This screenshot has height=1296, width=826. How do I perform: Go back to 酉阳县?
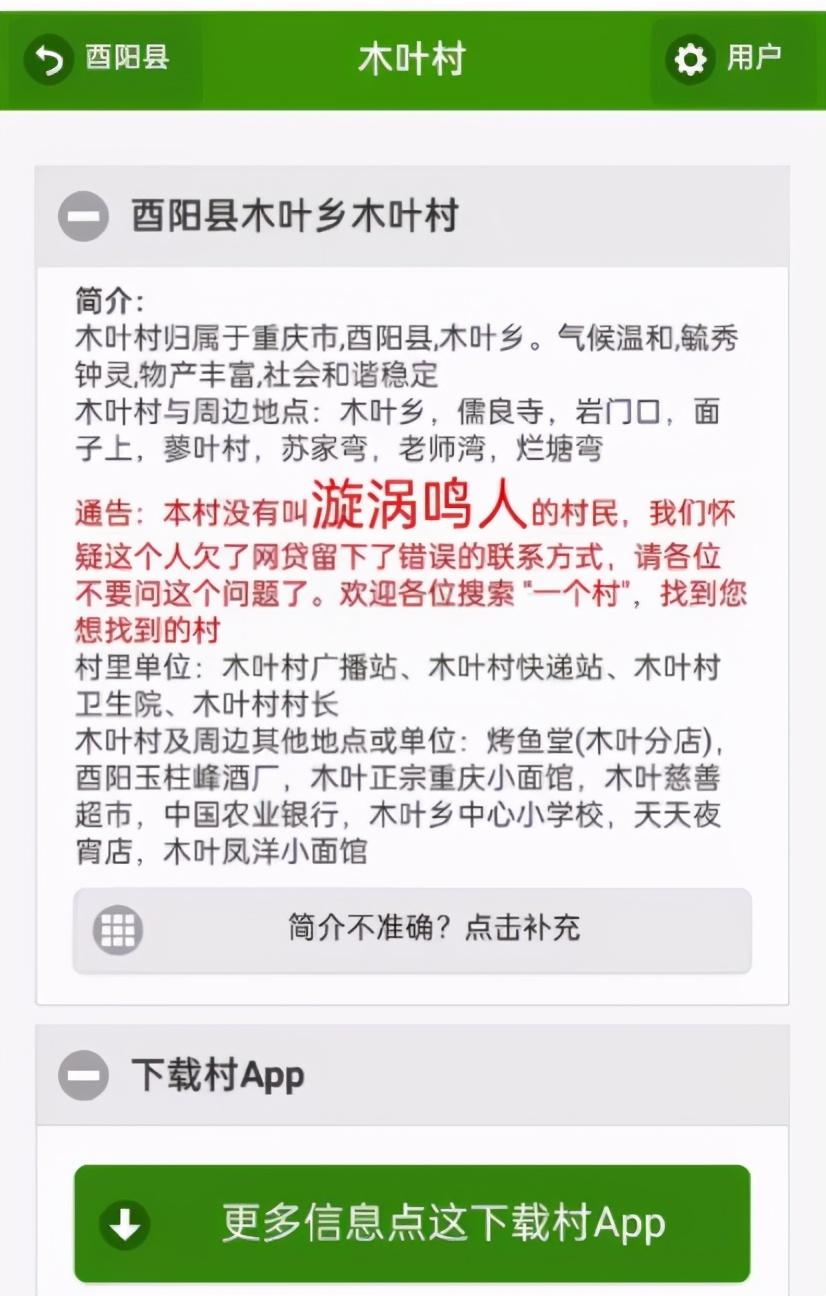point(100,59)
